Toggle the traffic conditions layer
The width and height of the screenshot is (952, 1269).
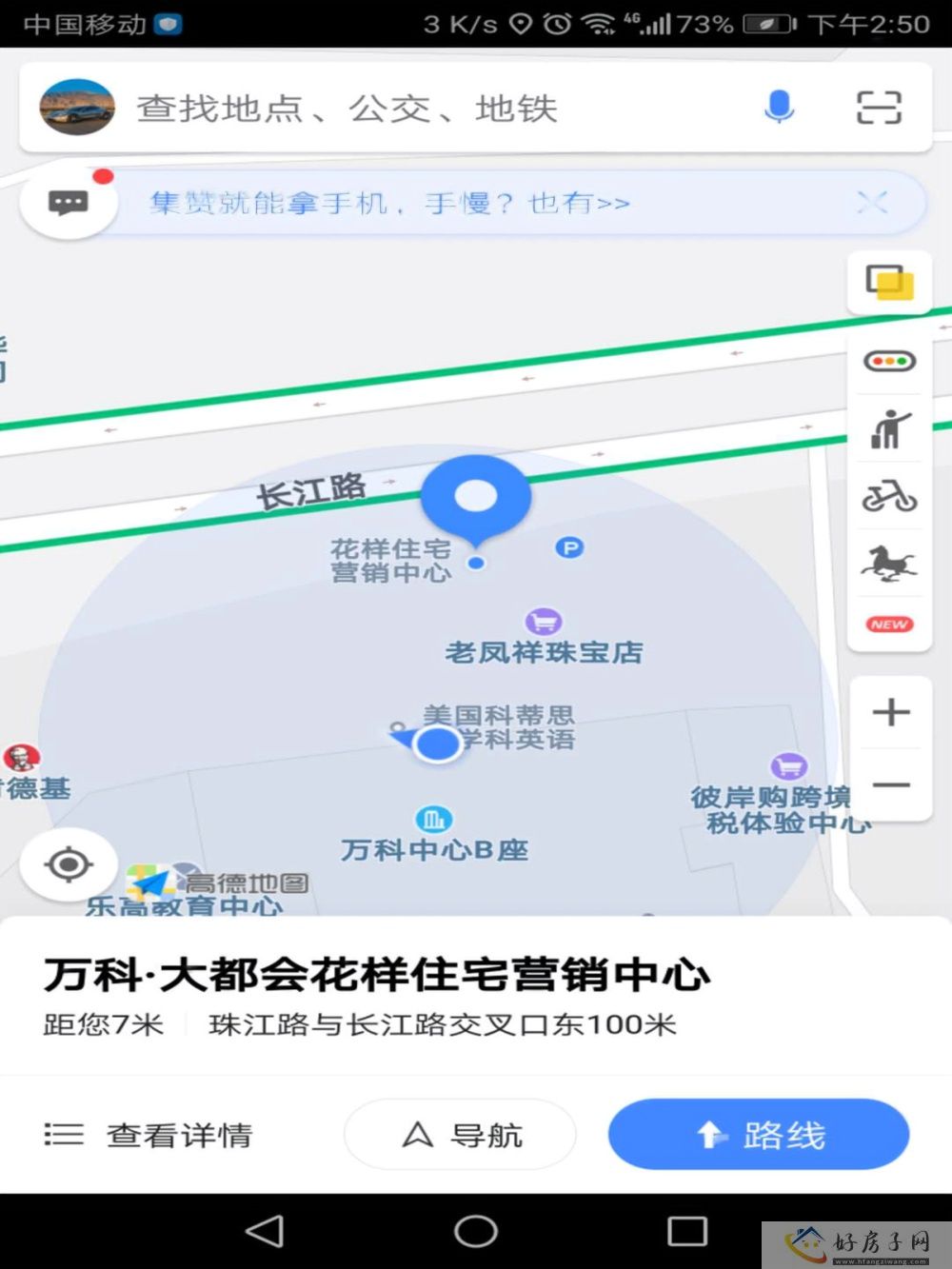889,362
